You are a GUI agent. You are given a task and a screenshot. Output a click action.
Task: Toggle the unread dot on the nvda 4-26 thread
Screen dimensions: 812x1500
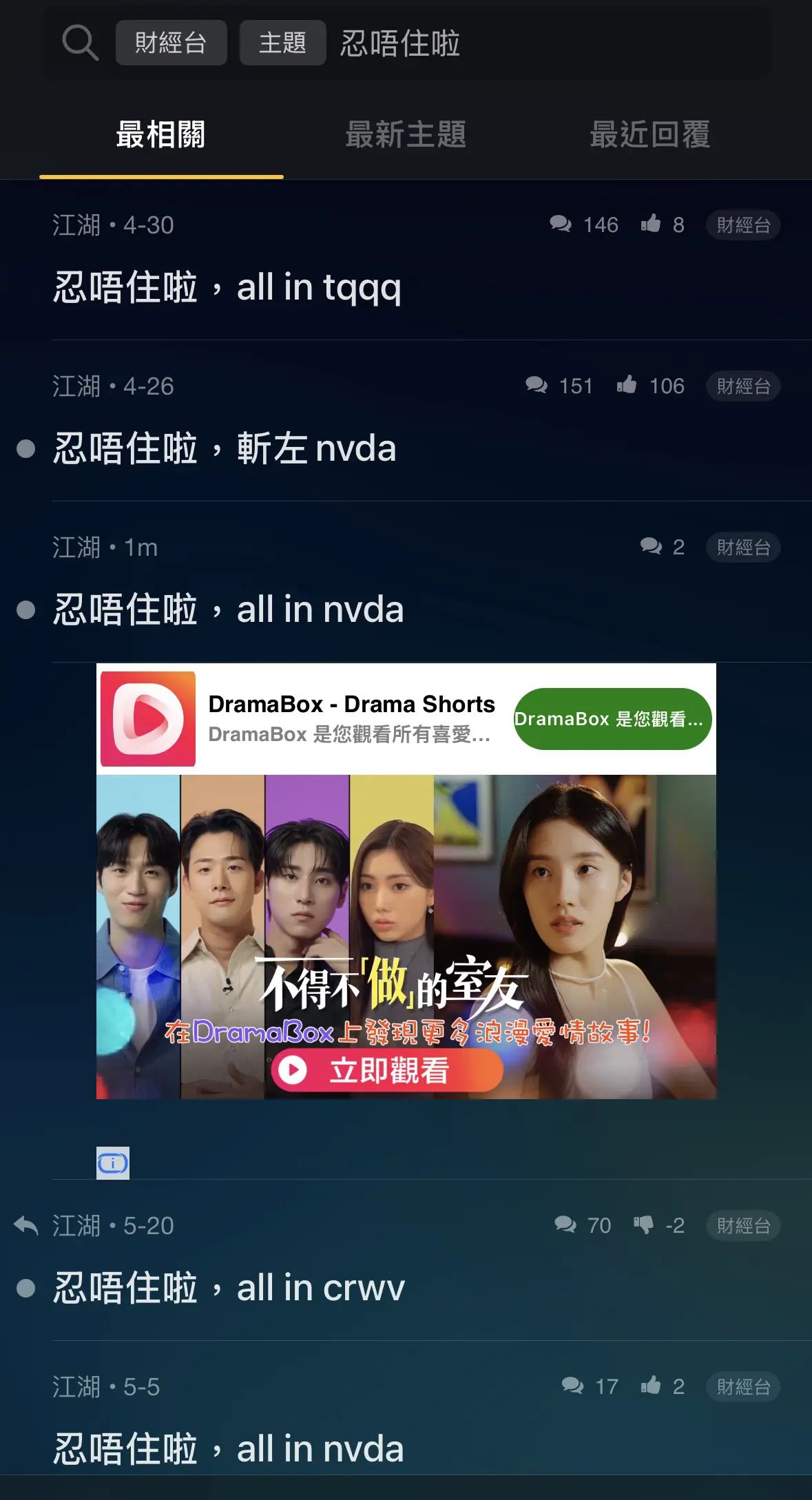pyautogui.click(x=25, y=448)
